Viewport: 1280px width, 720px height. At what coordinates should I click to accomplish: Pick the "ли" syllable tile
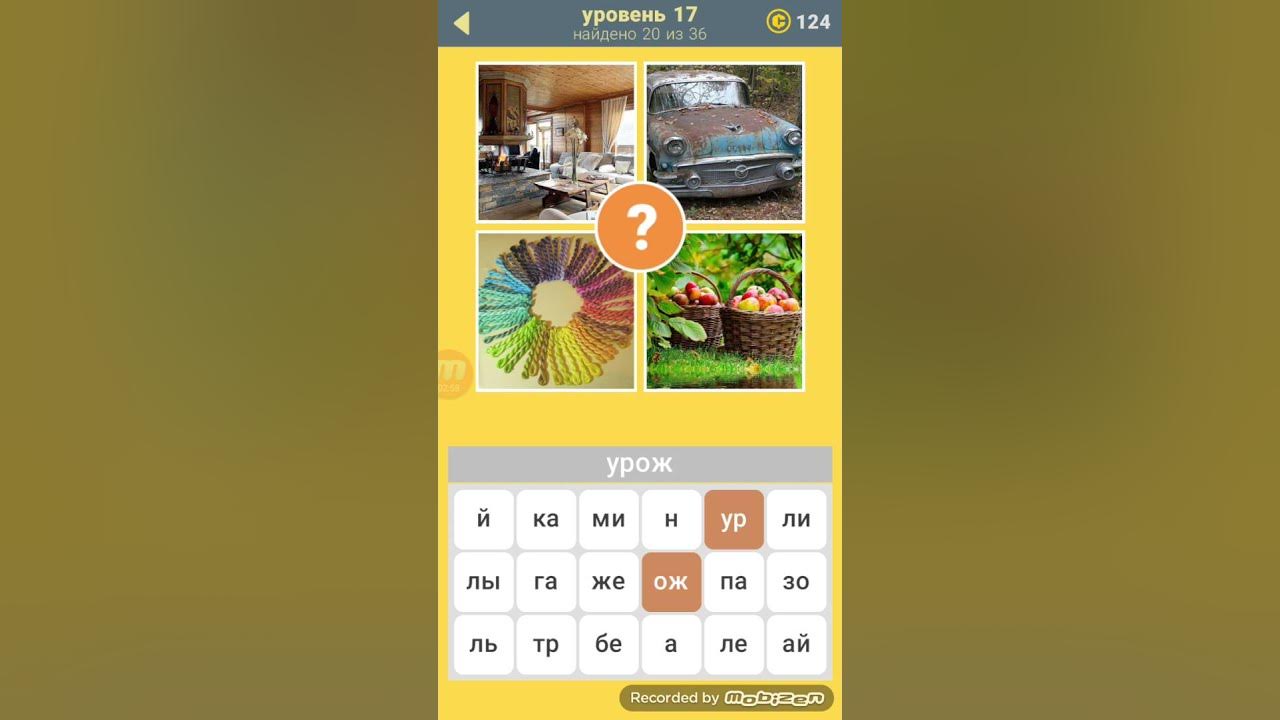(796, 519)
